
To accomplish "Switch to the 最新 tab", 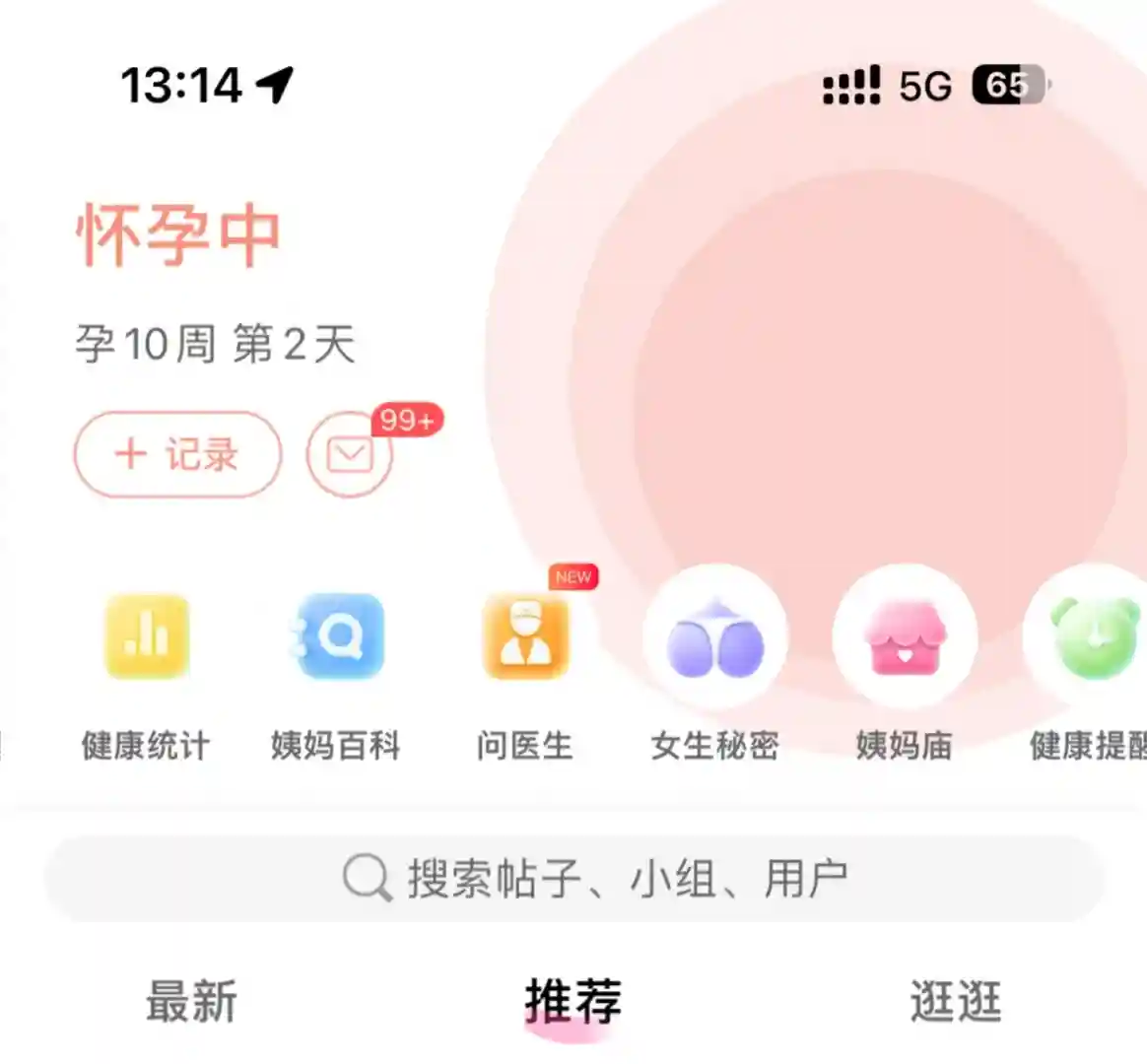I will (192, 1002).
